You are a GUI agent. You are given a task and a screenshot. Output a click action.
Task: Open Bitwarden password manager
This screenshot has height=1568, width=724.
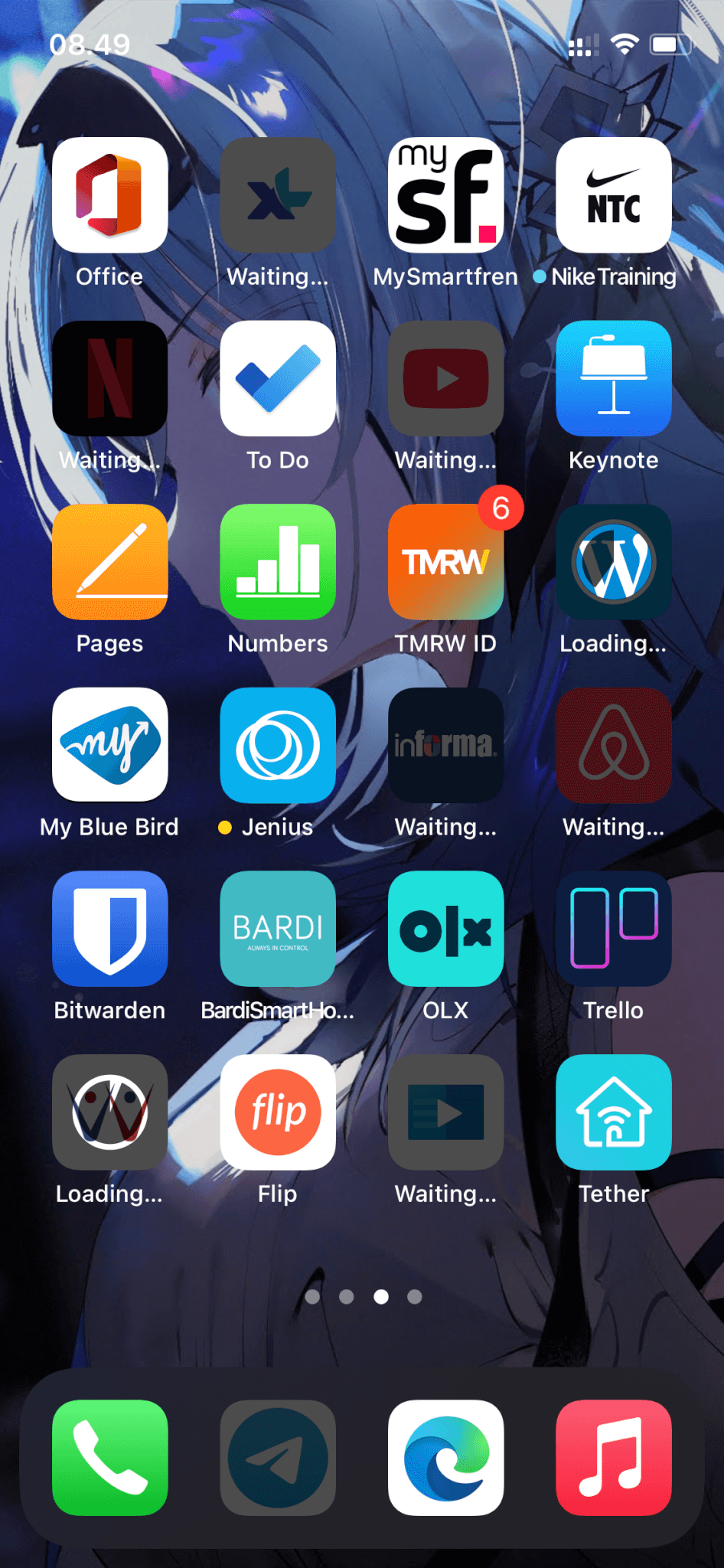(109, 929)
